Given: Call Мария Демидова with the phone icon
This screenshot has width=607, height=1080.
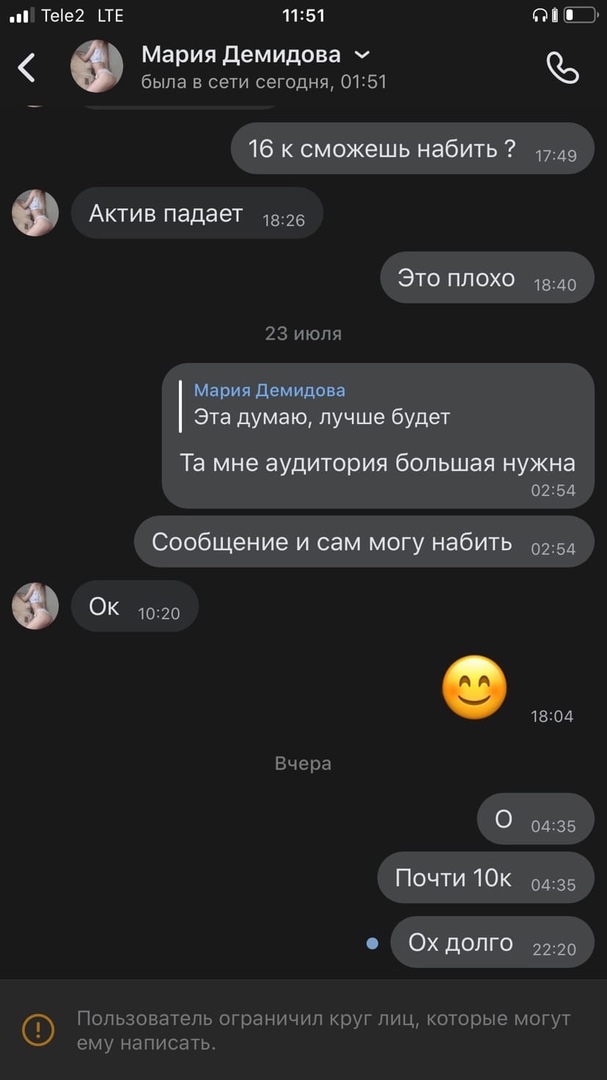Looking at the screenshot, I should point(562,67).
